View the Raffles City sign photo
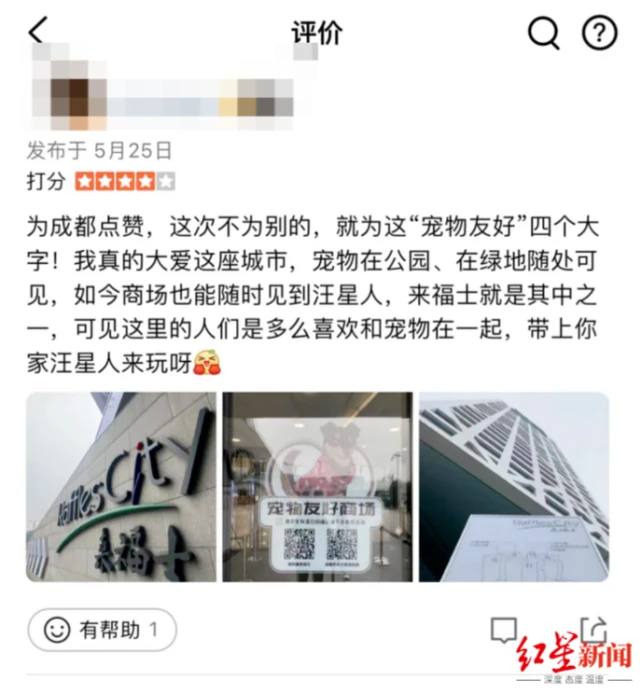Screen dimensions: 641x694 click(121, 487)
